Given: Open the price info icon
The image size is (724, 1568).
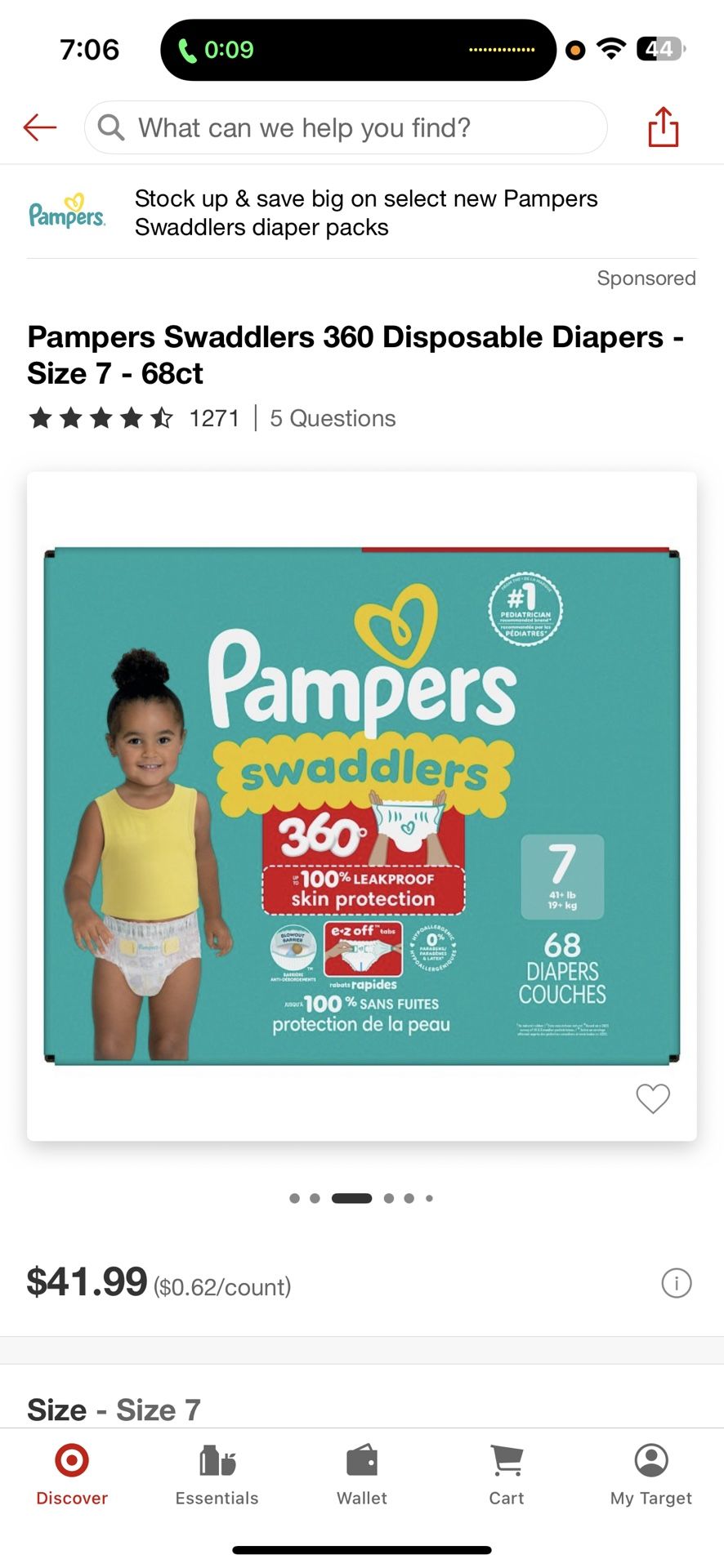Looking at the screenshot, I should click(x=676, y=1283).
